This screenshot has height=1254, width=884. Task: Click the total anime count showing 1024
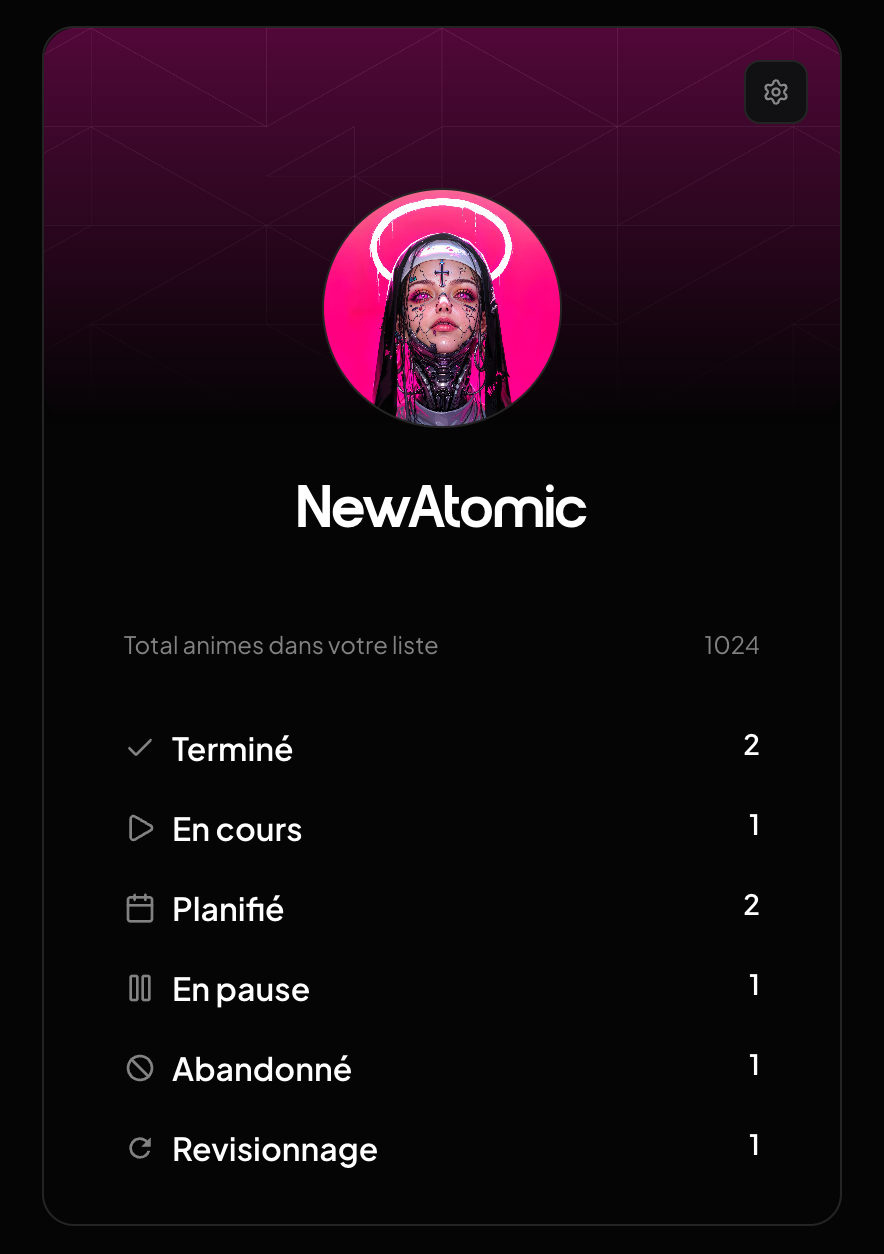click(731, 645)
